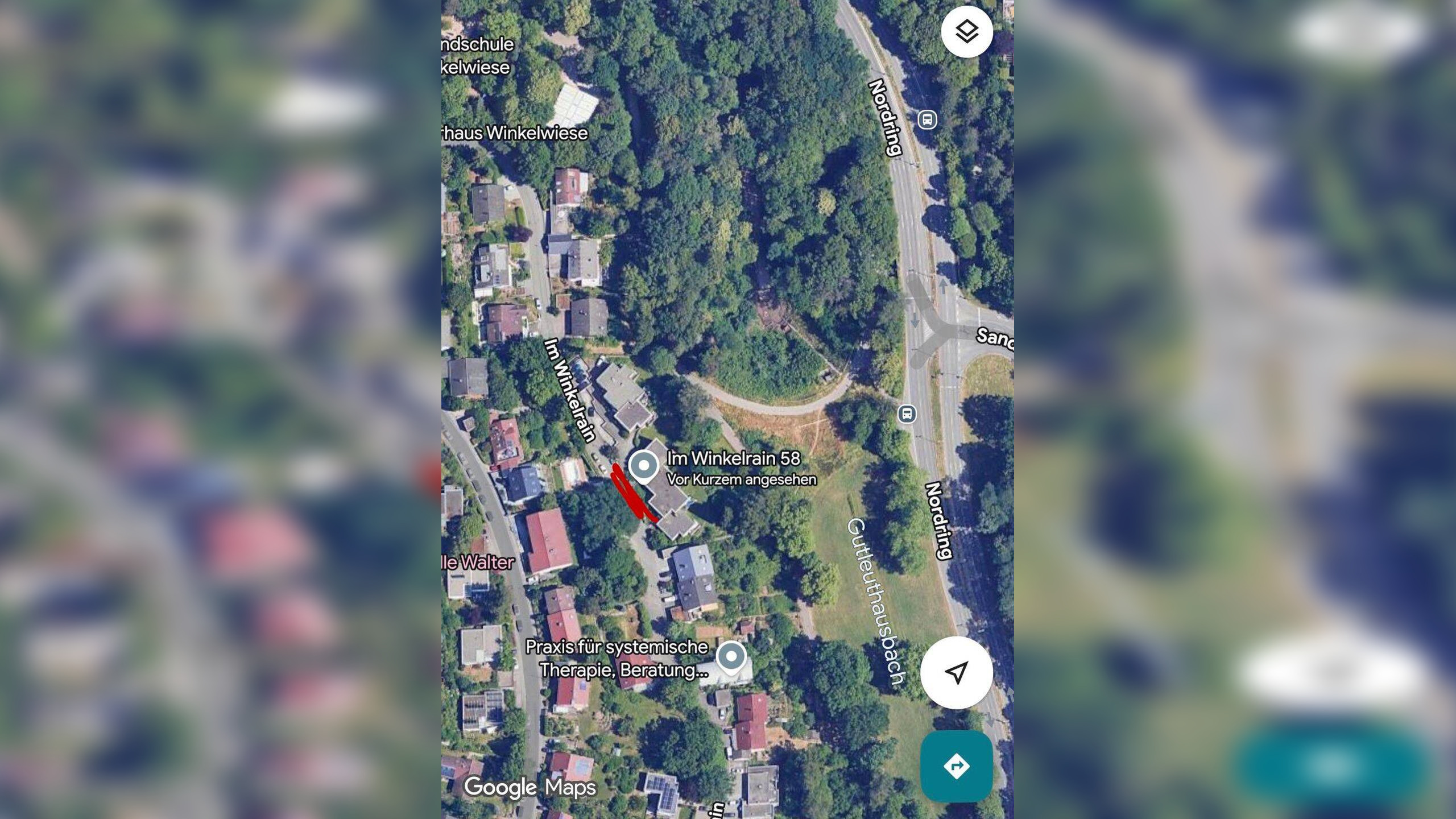Screen dimensions: 1456x819
Task: Tap the upper Nordring bus stop icon
Action: (x=927, y=119)
